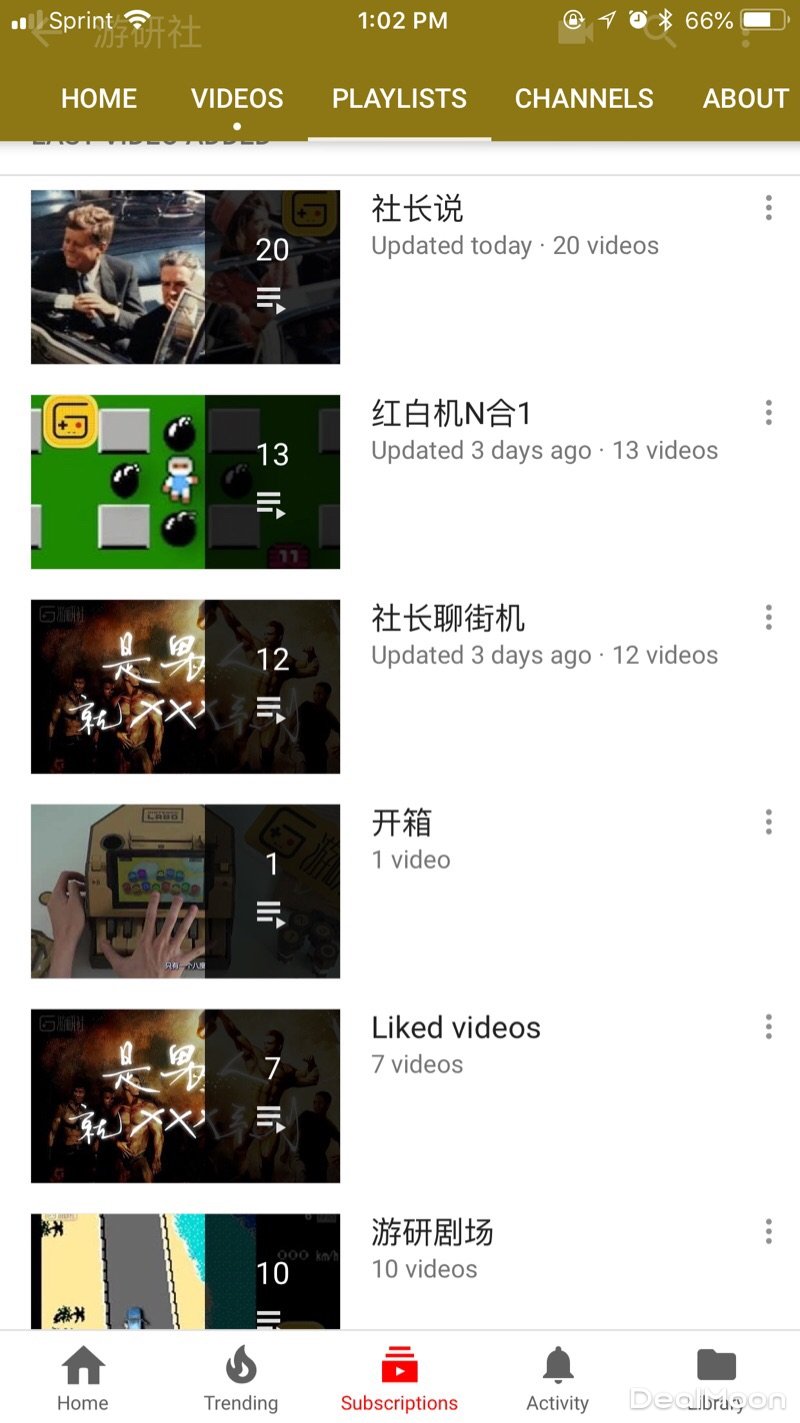
Task: Open options menu for 开箱 playlist
Action: pyautogui.click(x=768, y=822)
